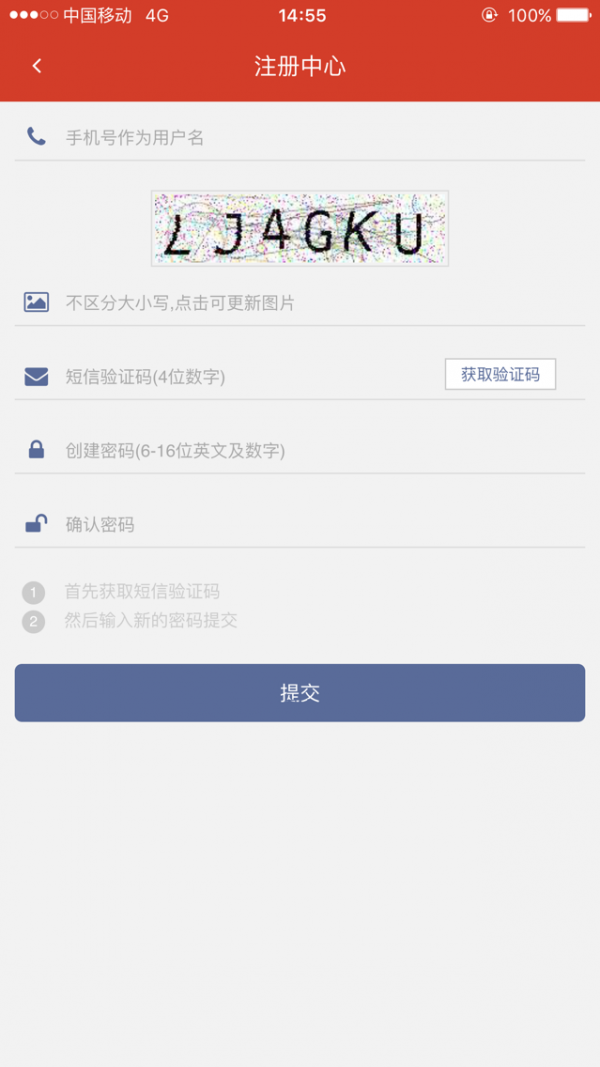Image resolution: width=600 pixels, height=1067 pixels.
Task: Refresh the captcha image
Action: 299,228
